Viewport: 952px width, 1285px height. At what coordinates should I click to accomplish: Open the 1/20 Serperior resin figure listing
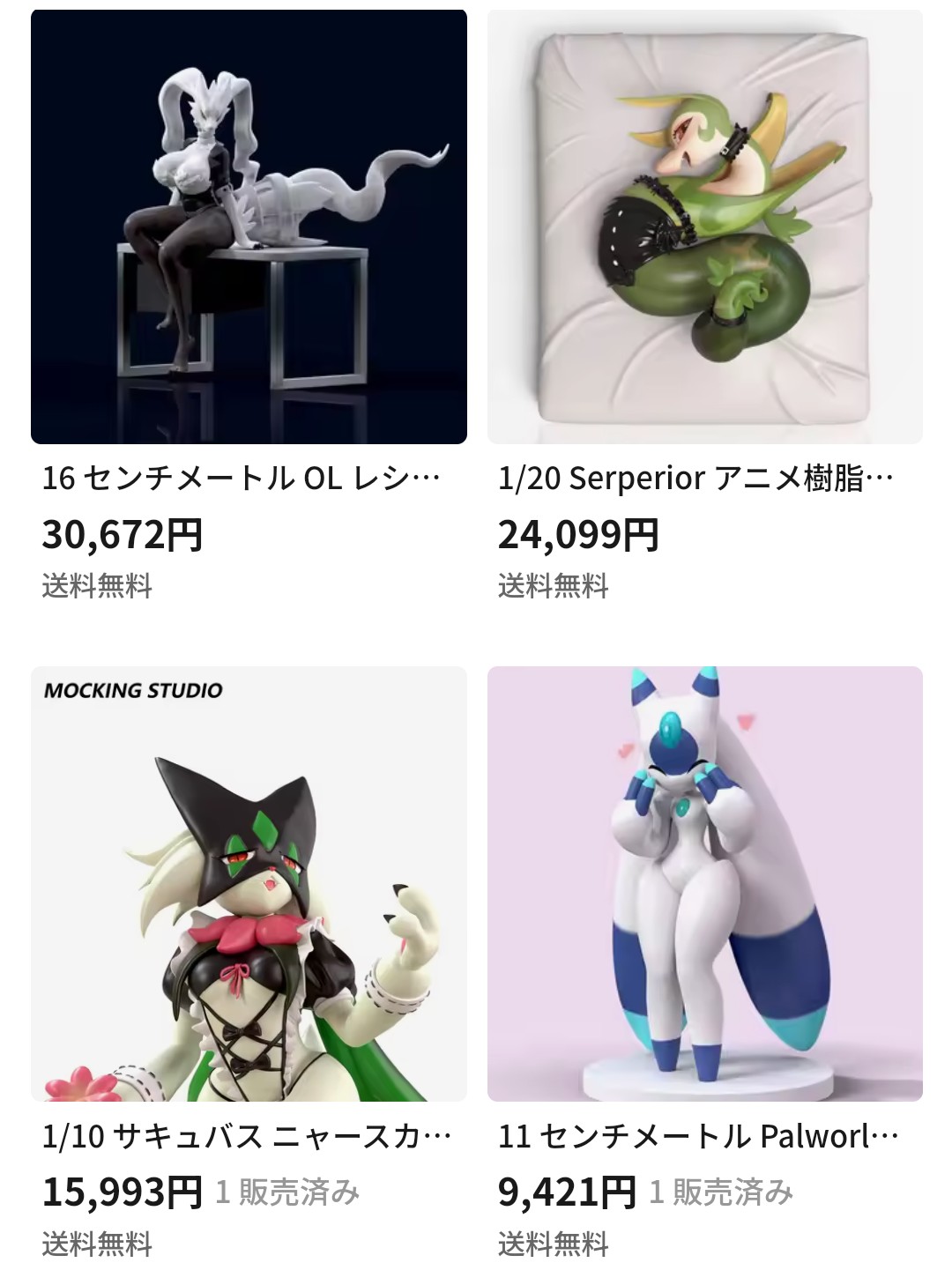coord(704,227)
